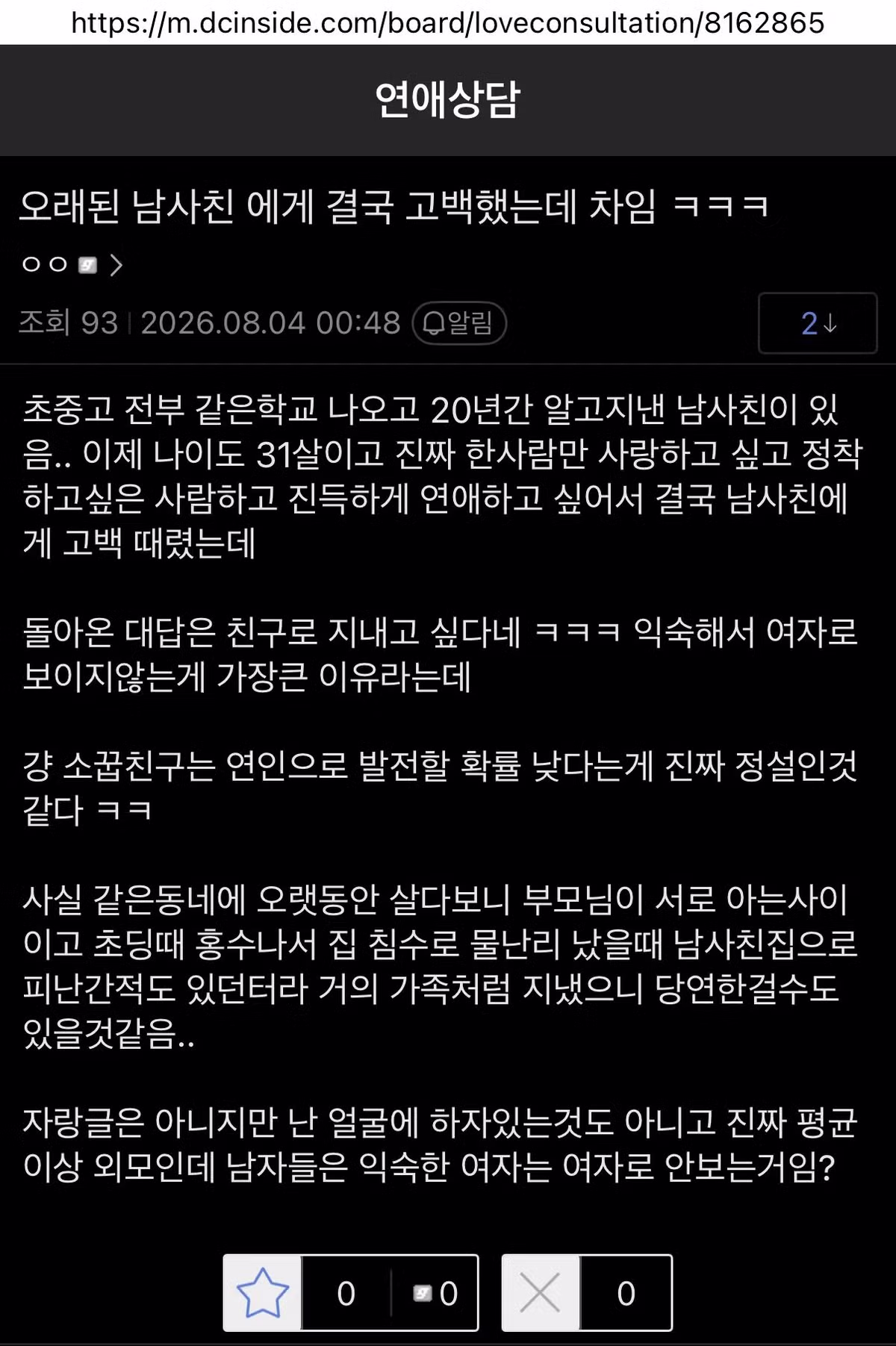Open the author ㅇㅇ profile

pos(72,264)
